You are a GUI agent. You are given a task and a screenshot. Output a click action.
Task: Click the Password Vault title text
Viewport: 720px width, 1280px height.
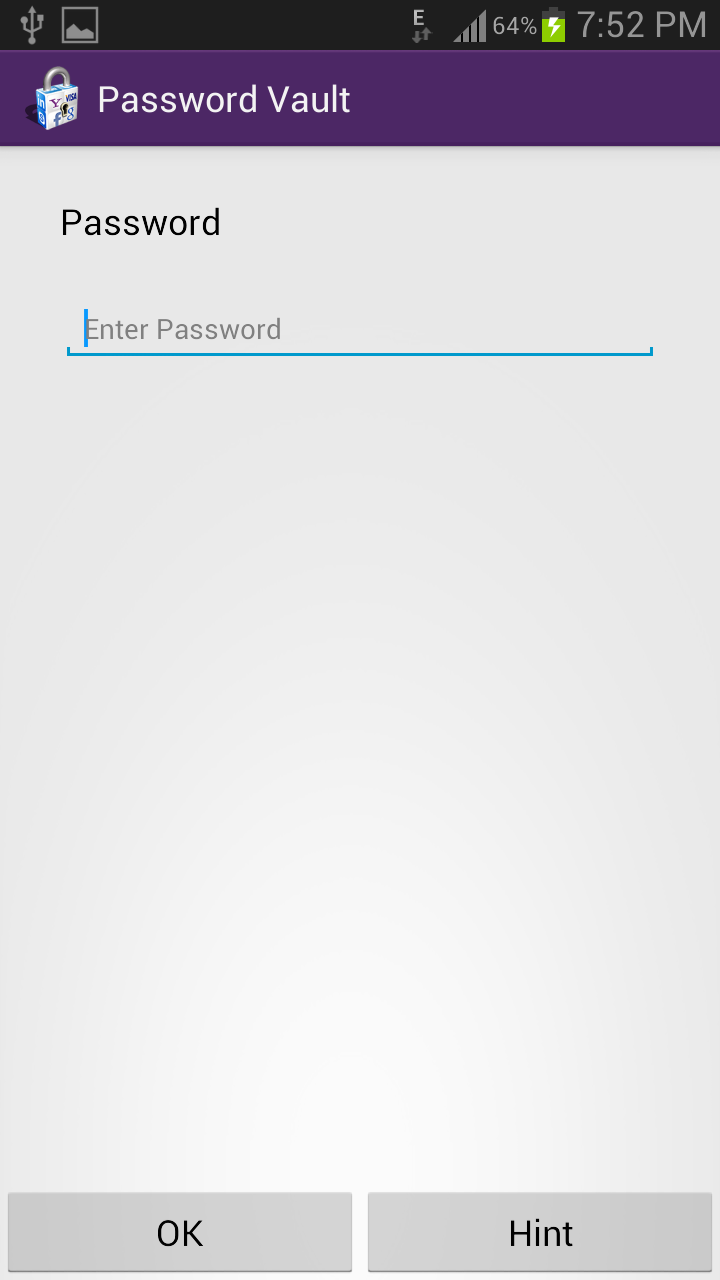pos(223,98)
